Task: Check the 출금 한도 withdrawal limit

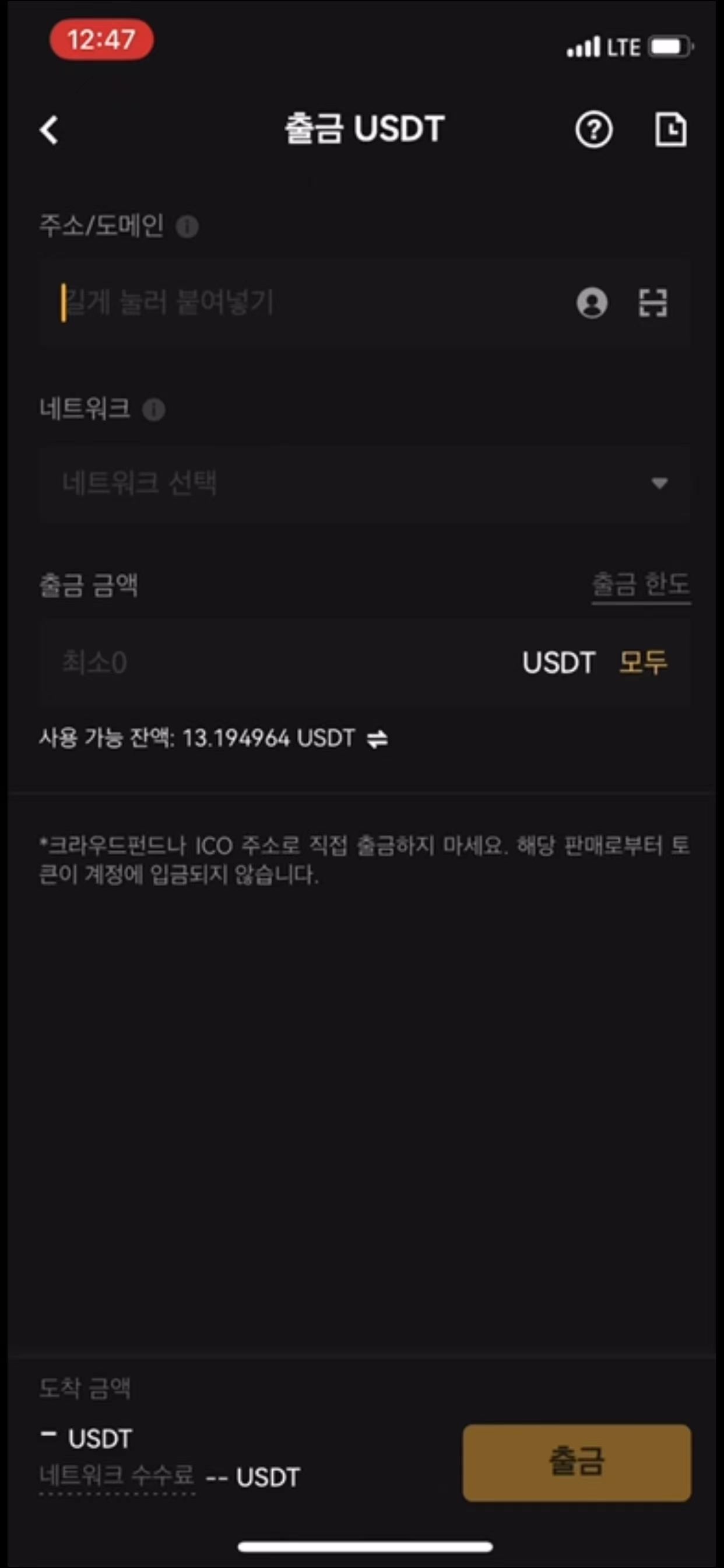Action: 641,586
